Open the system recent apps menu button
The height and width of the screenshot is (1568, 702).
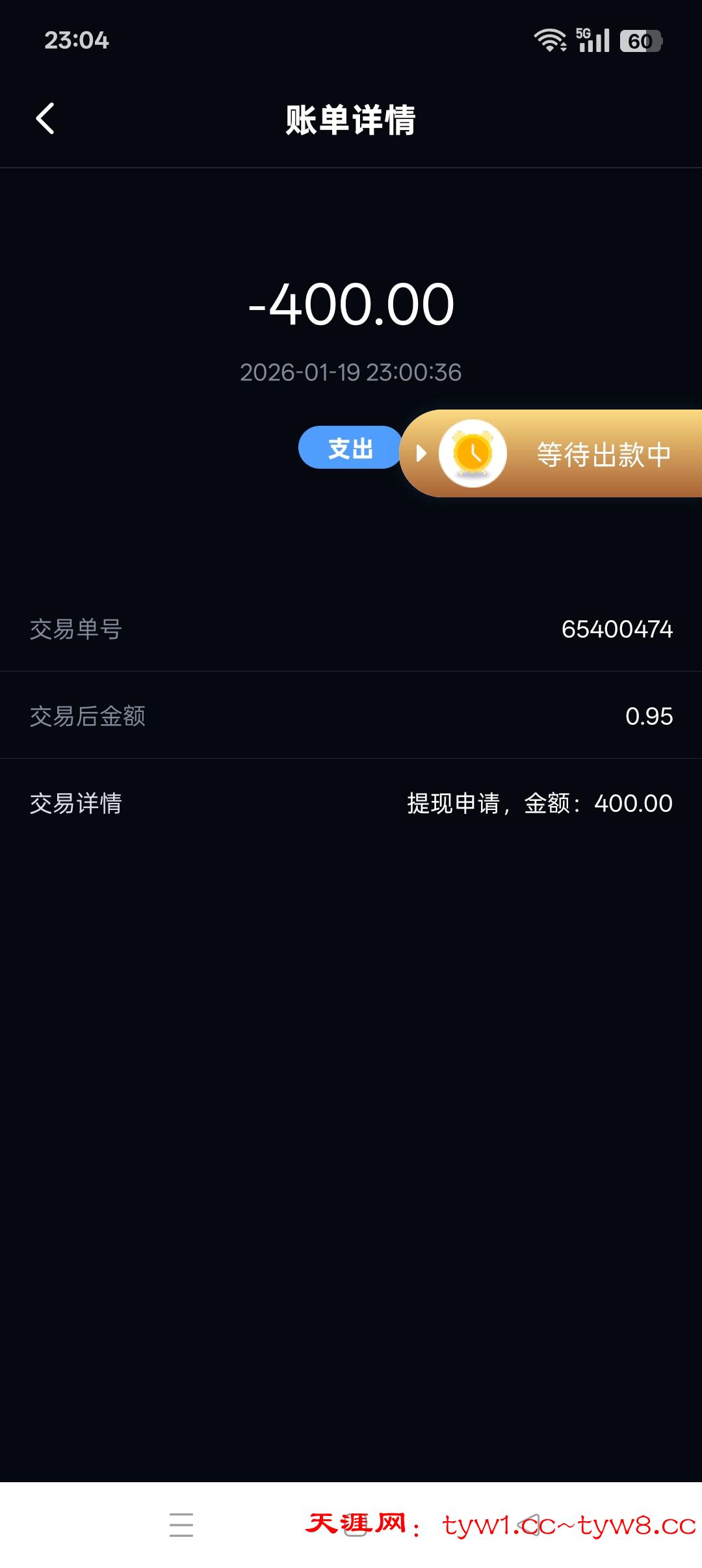(181, 1524)
